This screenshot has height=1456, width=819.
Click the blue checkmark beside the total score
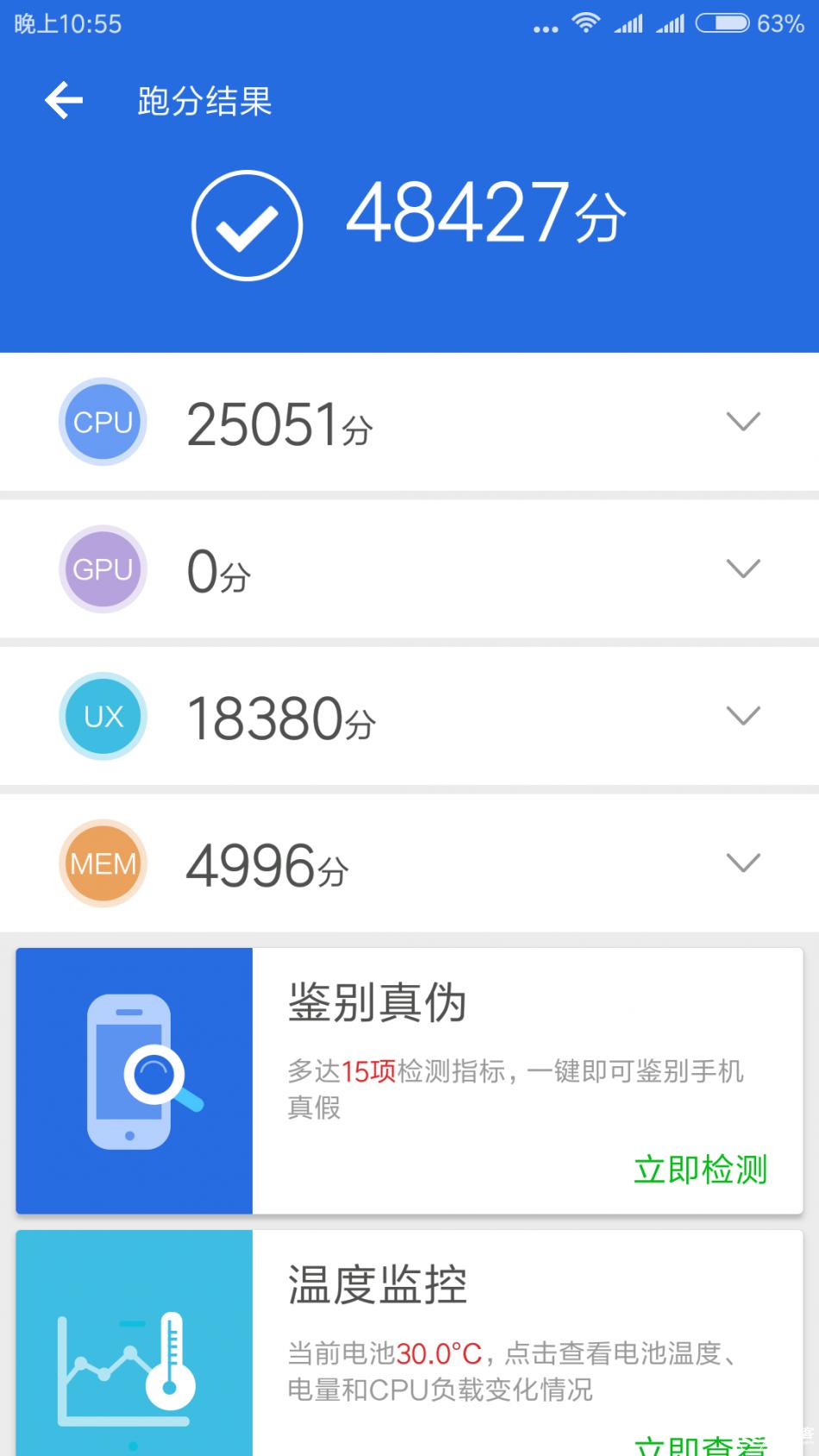point(246,226)
